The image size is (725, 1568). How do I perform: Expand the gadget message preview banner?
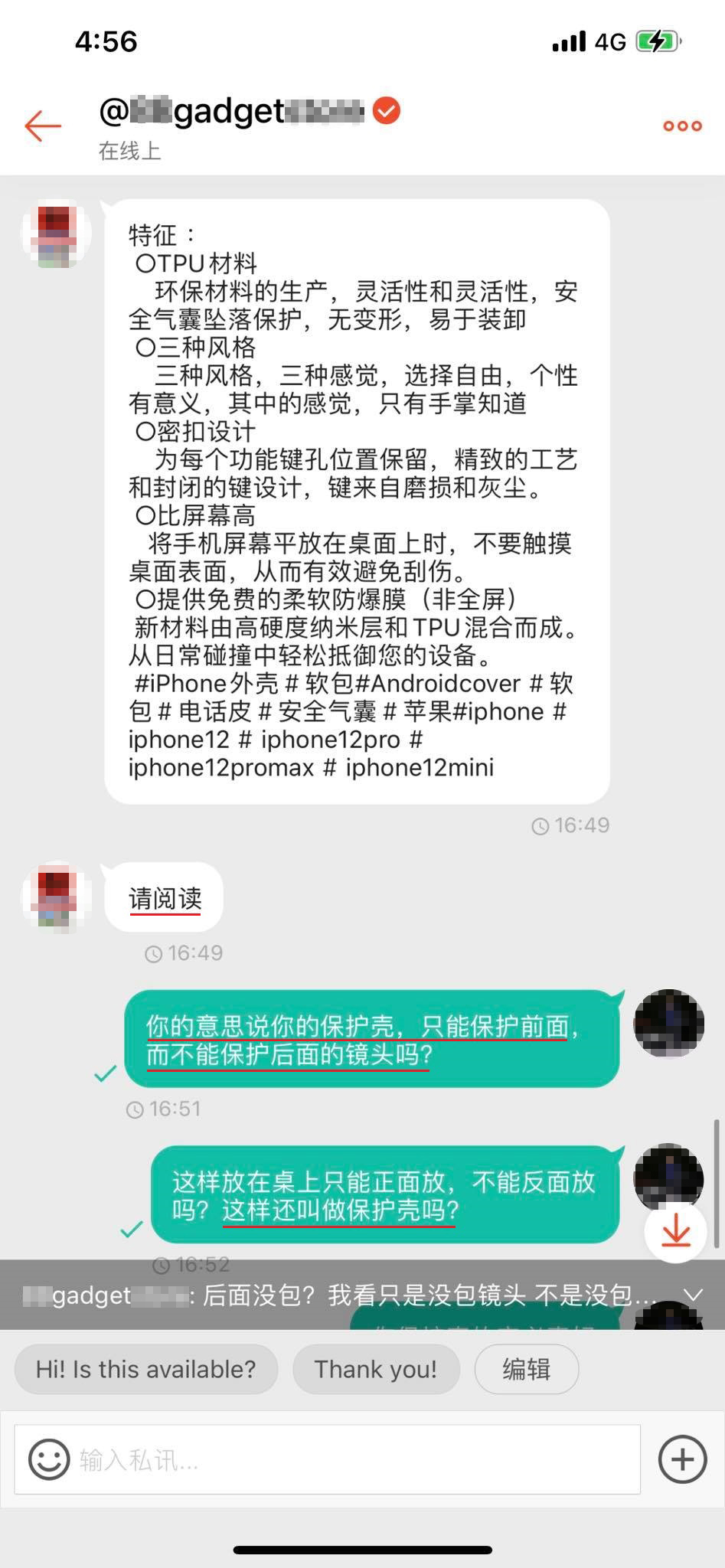tap(692, 1295)
